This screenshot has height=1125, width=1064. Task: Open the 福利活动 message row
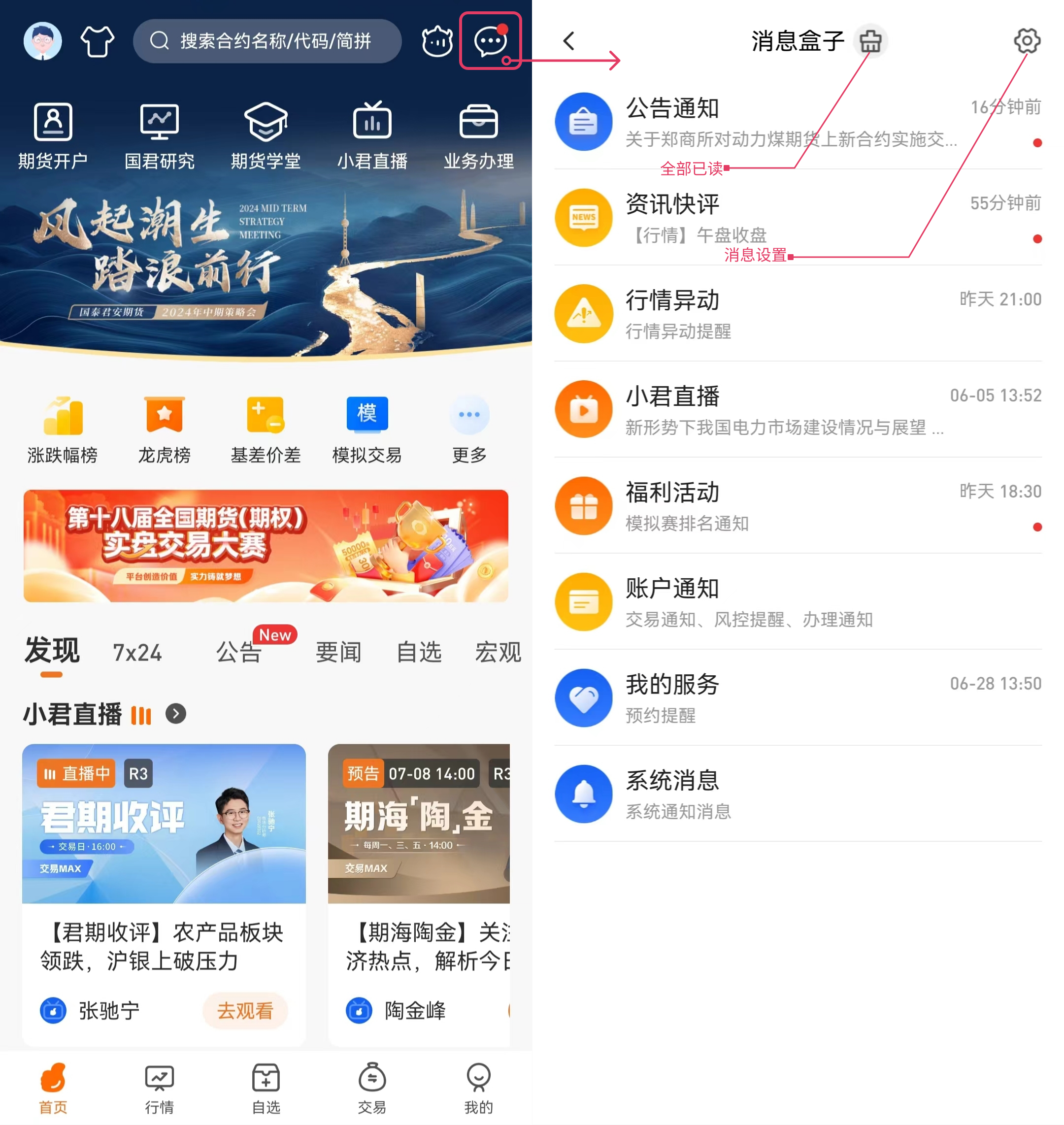tap(798, 506)
